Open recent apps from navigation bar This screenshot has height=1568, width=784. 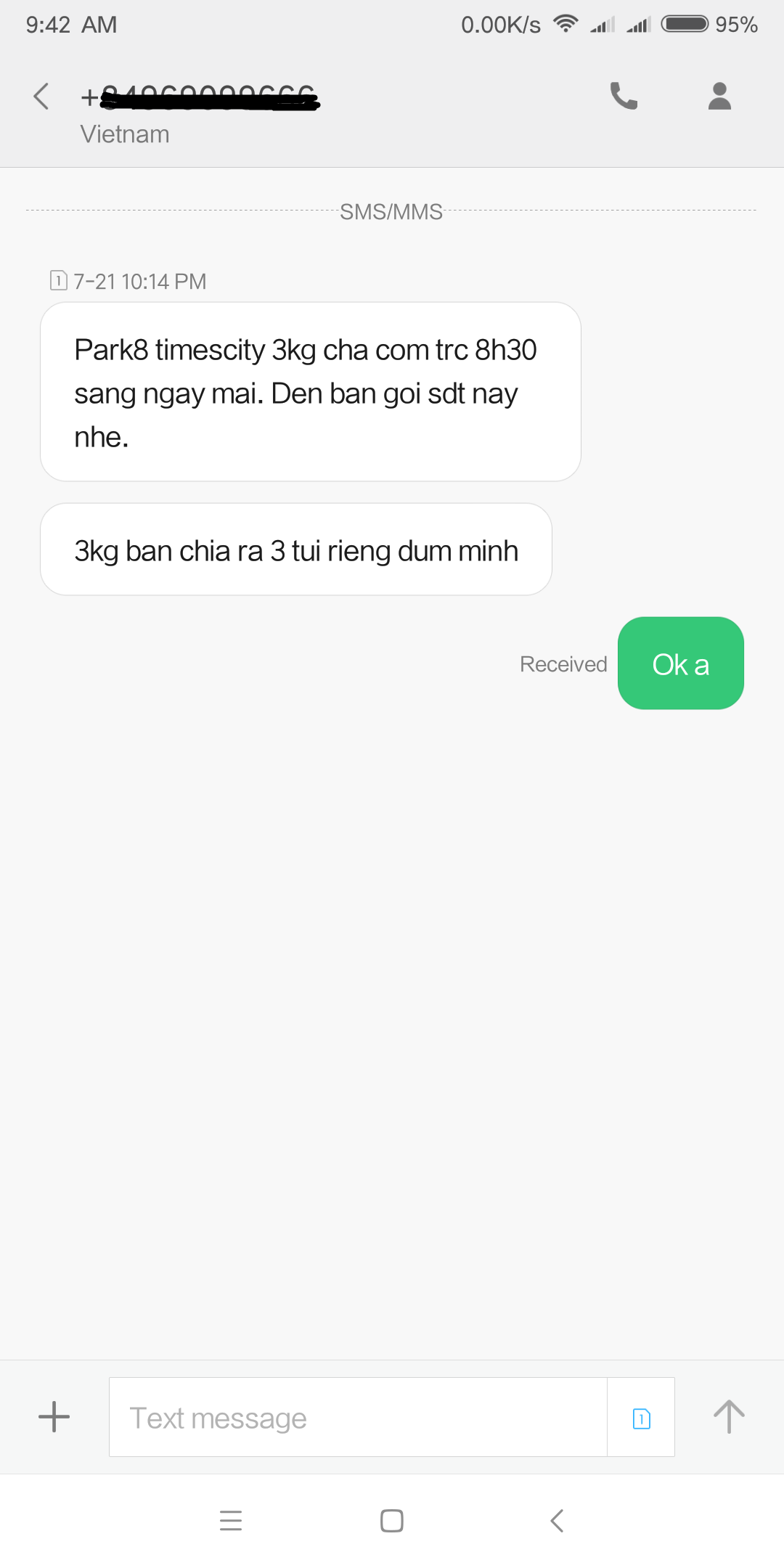click(x=231, y=1521)
